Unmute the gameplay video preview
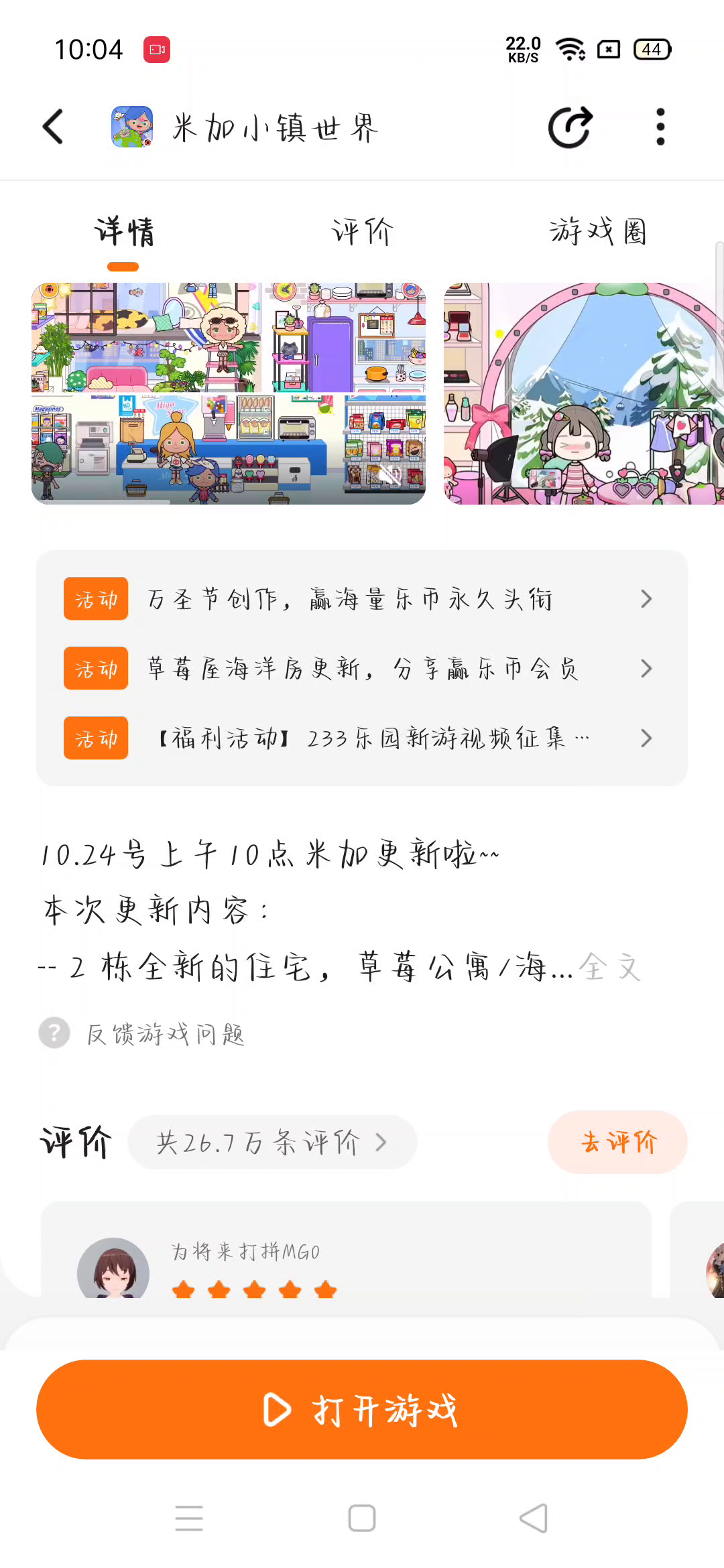The width and height of the screenshot is (724, 1568). 390,476
